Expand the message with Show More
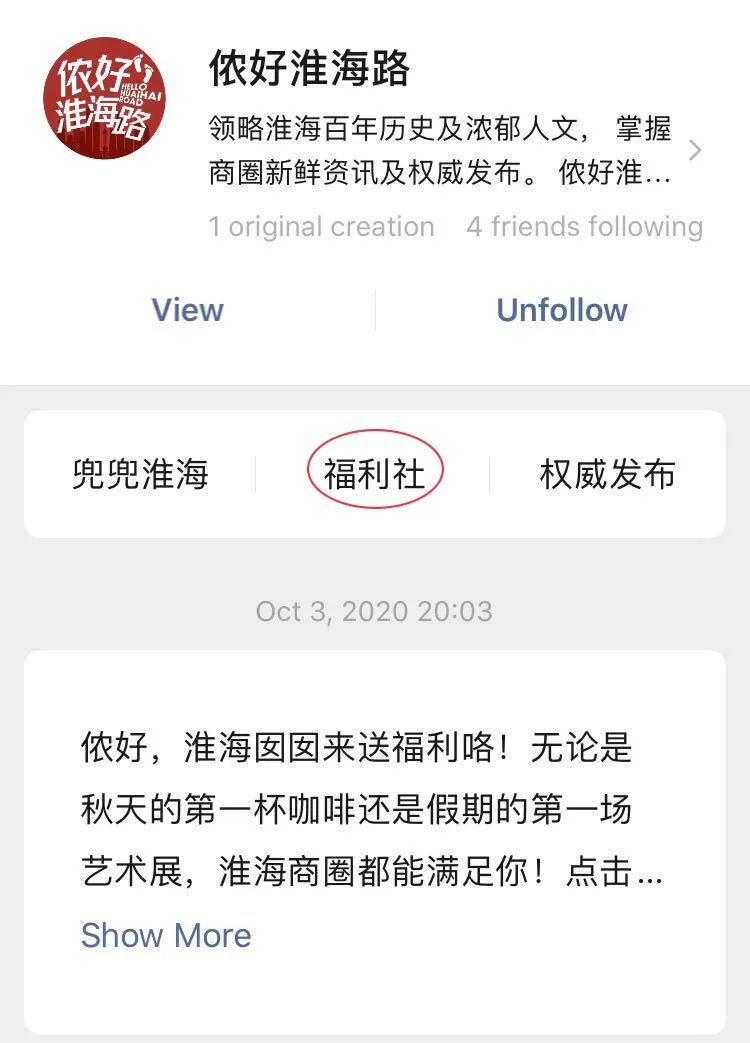This screenshot has width=750, height=1043. [x=166, y=935]
